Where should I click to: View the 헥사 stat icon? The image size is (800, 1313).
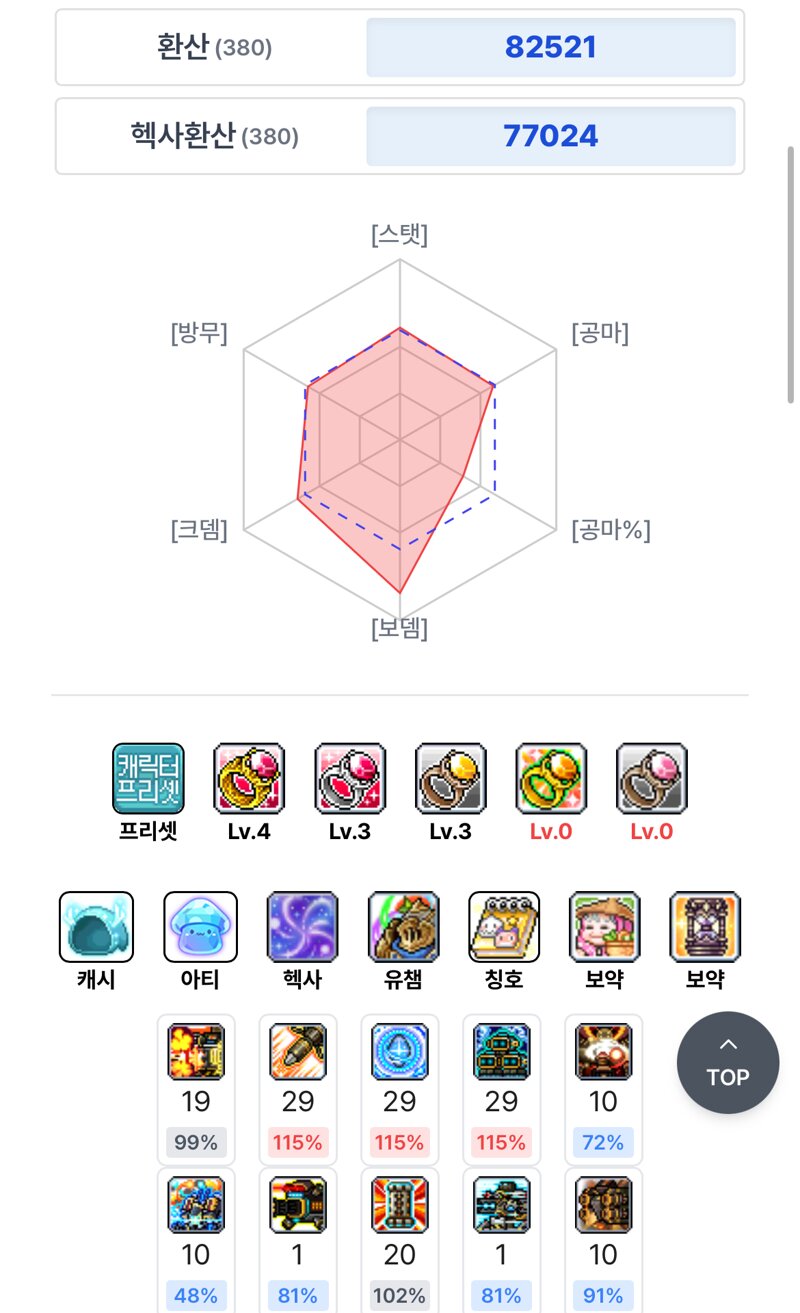pyautogui.click(x=302, y=927)
